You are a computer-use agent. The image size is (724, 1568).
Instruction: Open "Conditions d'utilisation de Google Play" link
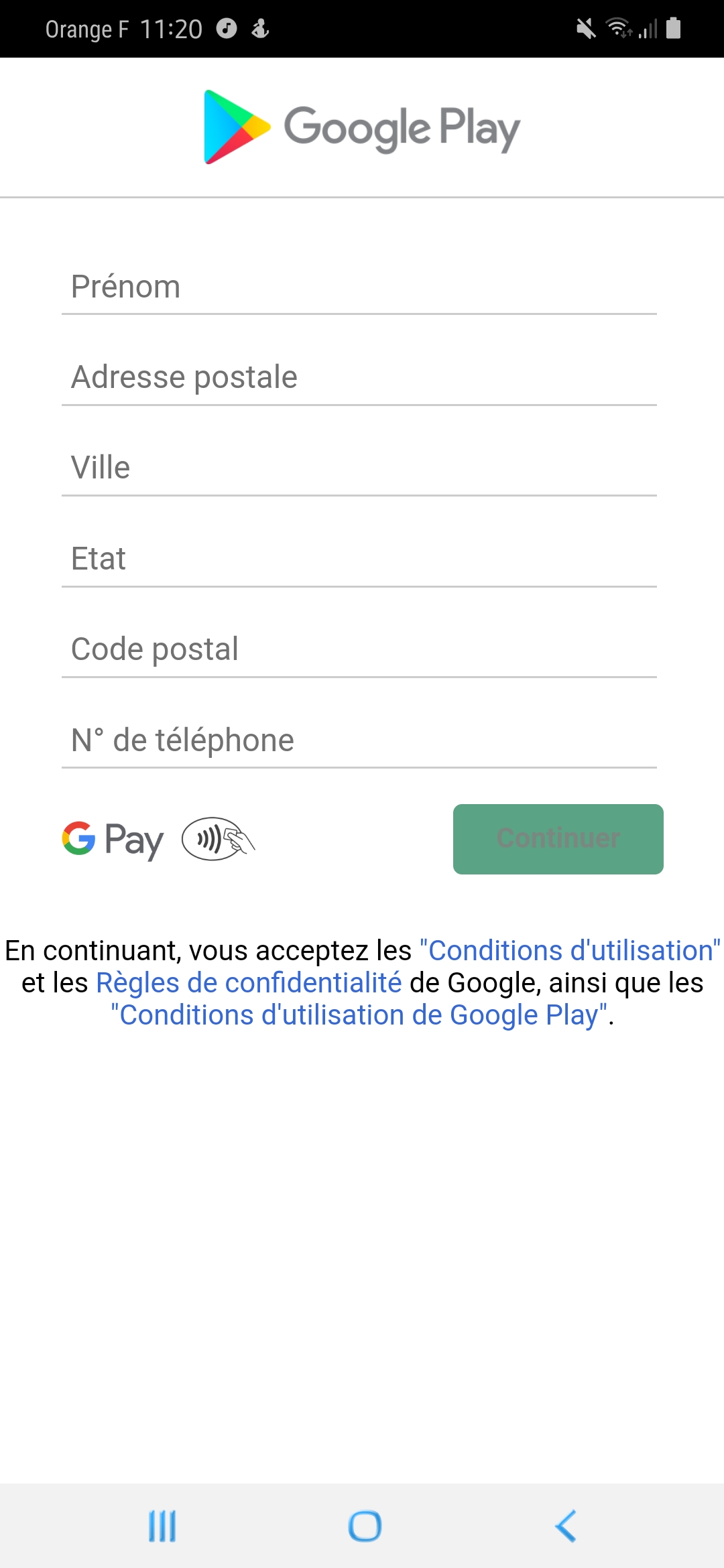point(359,1015)
